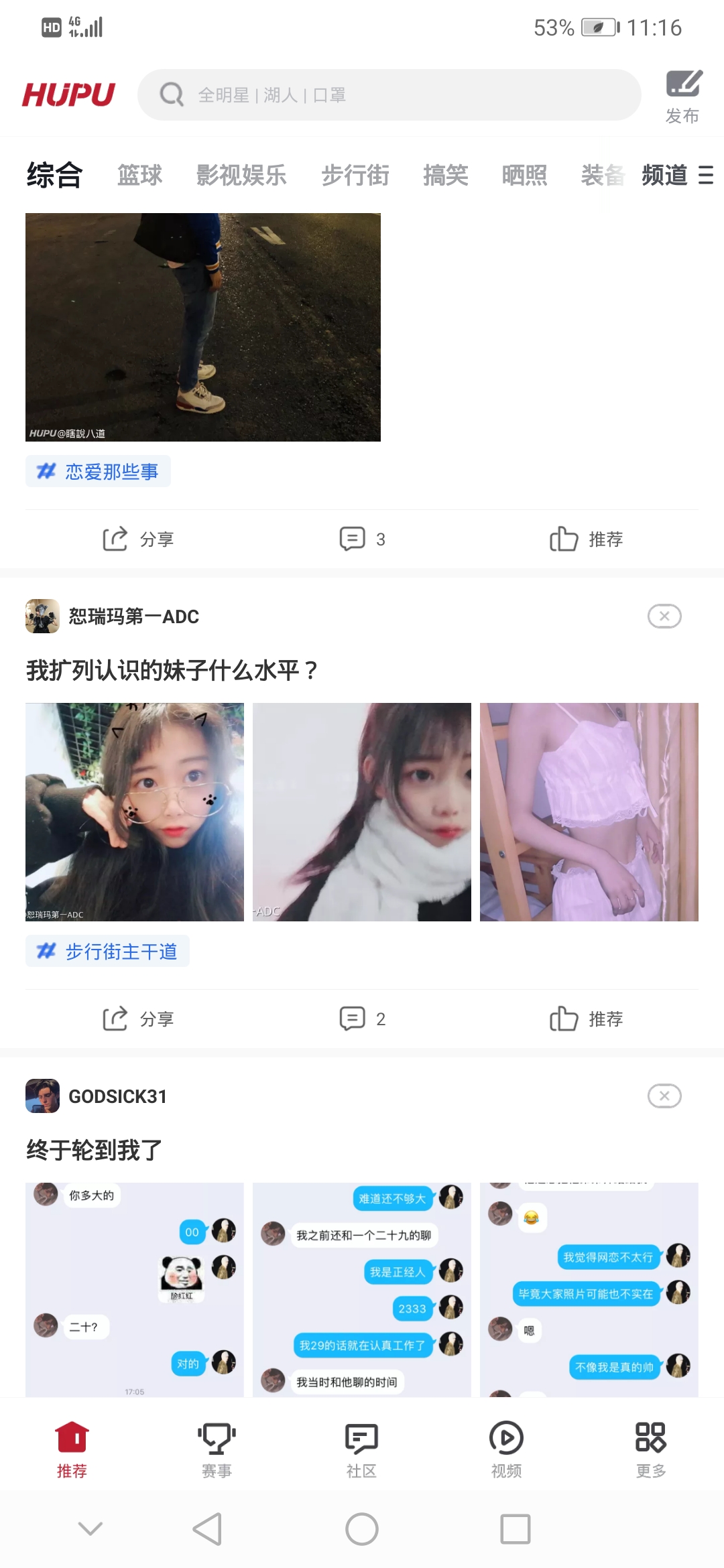
Task: Switch to the 影视娱乐 tab
Action: (241, 176)
